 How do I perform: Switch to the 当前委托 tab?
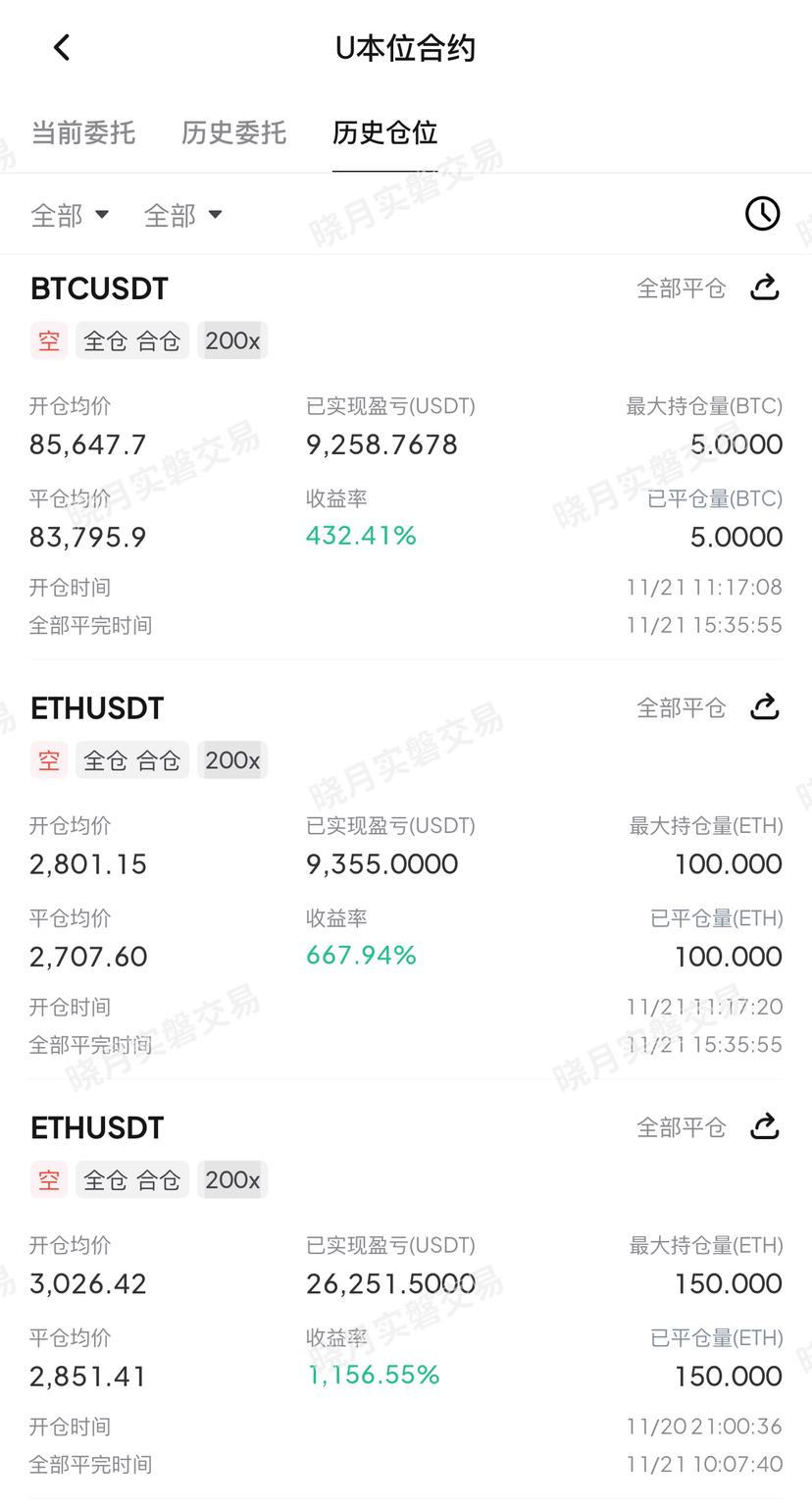[83, 132]
